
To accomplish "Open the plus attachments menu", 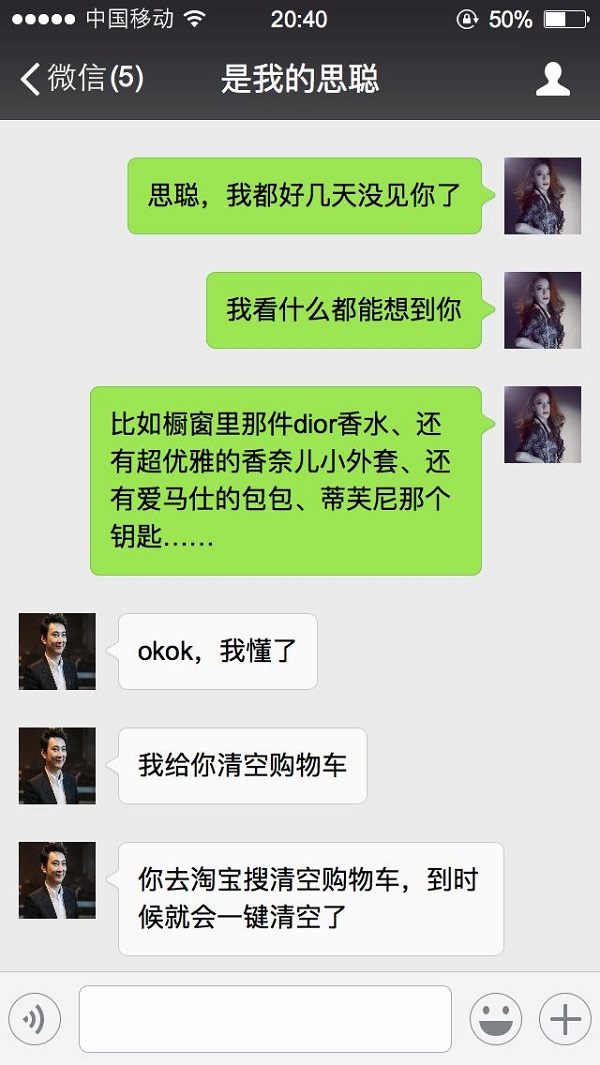I will click(565, 1019).
